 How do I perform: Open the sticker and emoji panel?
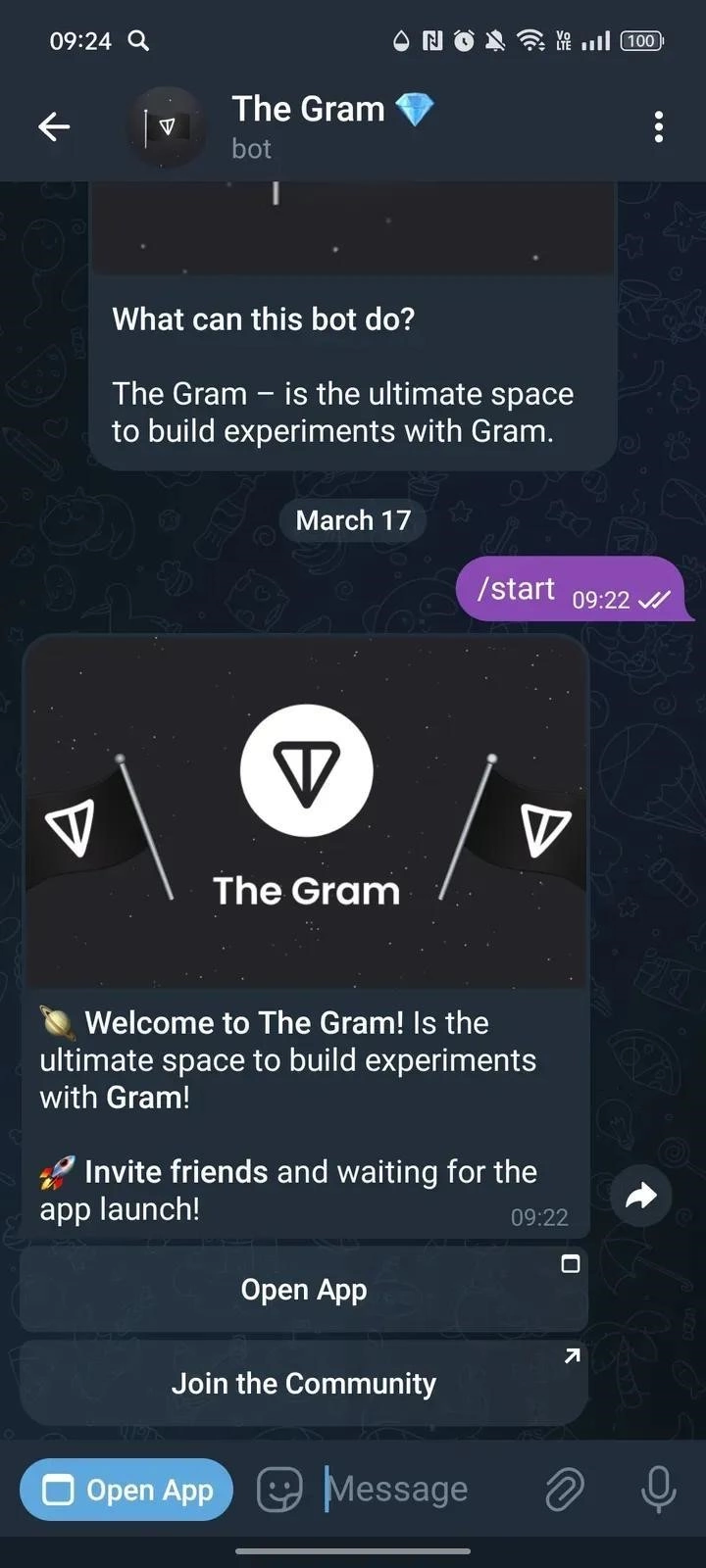(278, 1490)
